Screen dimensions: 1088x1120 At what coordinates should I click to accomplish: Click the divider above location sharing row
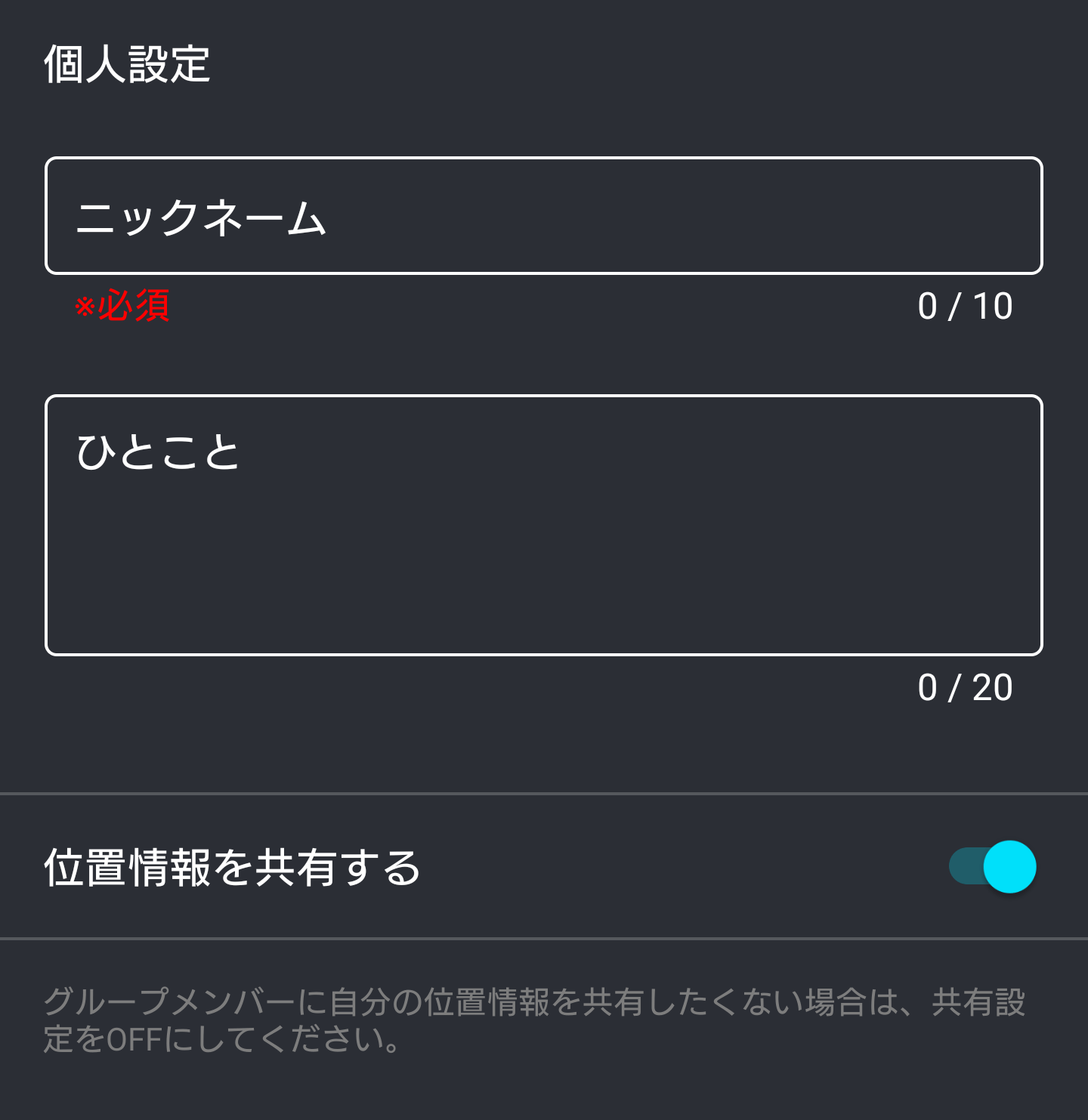click(x=543, y=792)
